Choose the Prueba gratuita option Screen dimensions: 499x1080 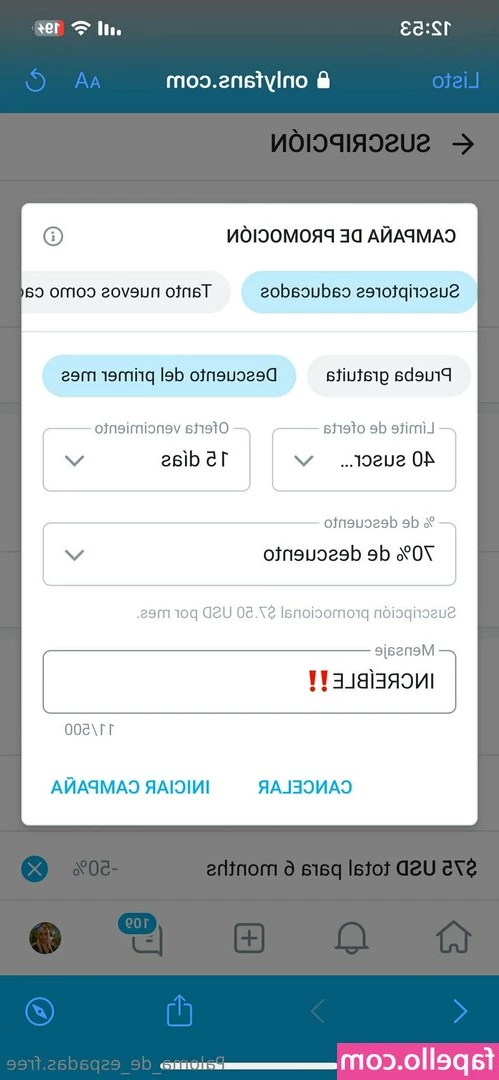(x=389, y=376)
